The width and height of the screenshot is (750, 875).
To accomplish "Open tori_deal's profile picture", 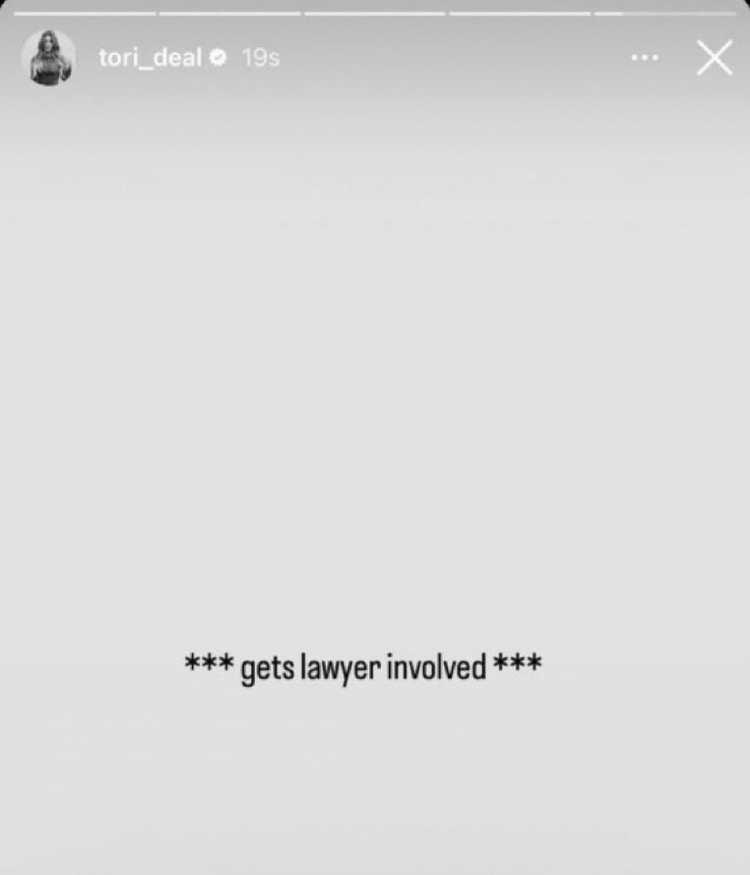I will point(49,58).
